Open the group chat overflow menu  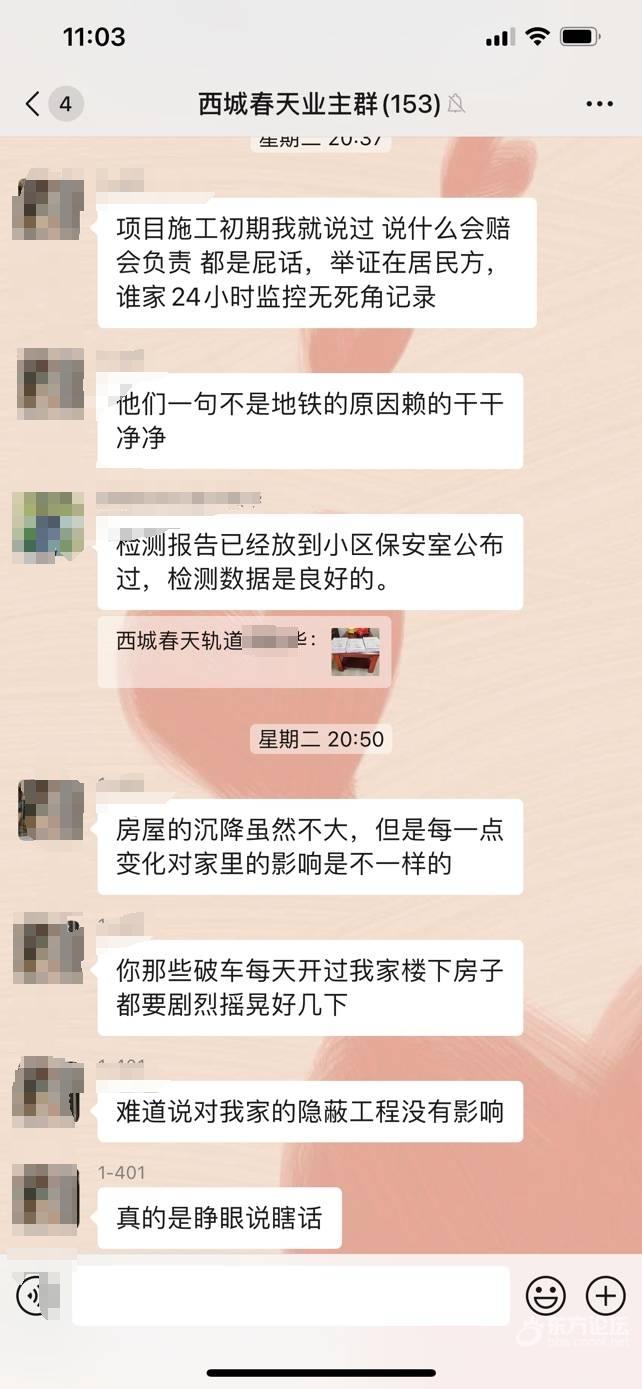coord(599,104)
